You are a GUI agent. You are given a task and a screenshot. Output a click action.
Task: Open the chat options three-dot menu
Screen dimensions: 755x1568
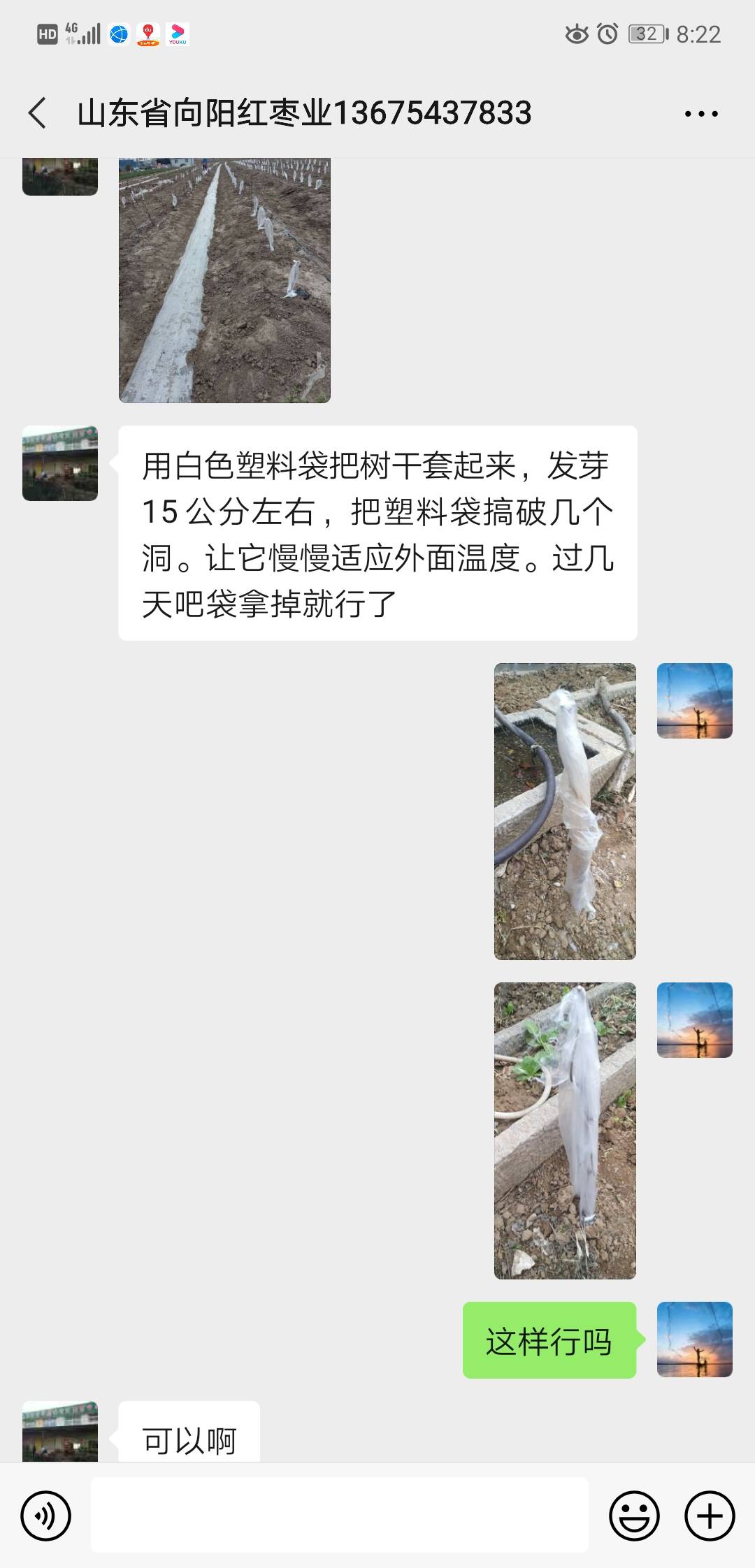tap(701, 113)
